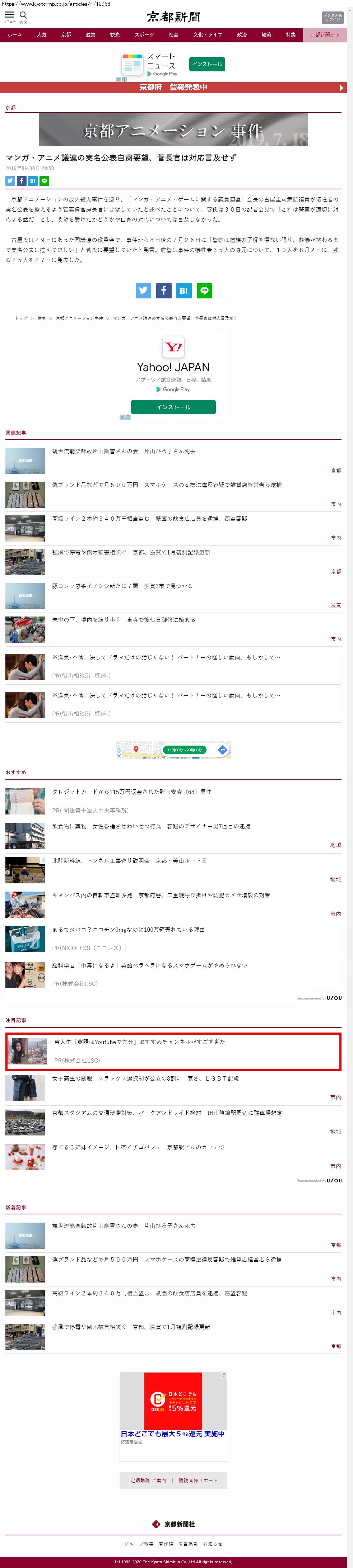
Task: Install the Yahoo! JAPAN app ad
Action: (173, 407)
